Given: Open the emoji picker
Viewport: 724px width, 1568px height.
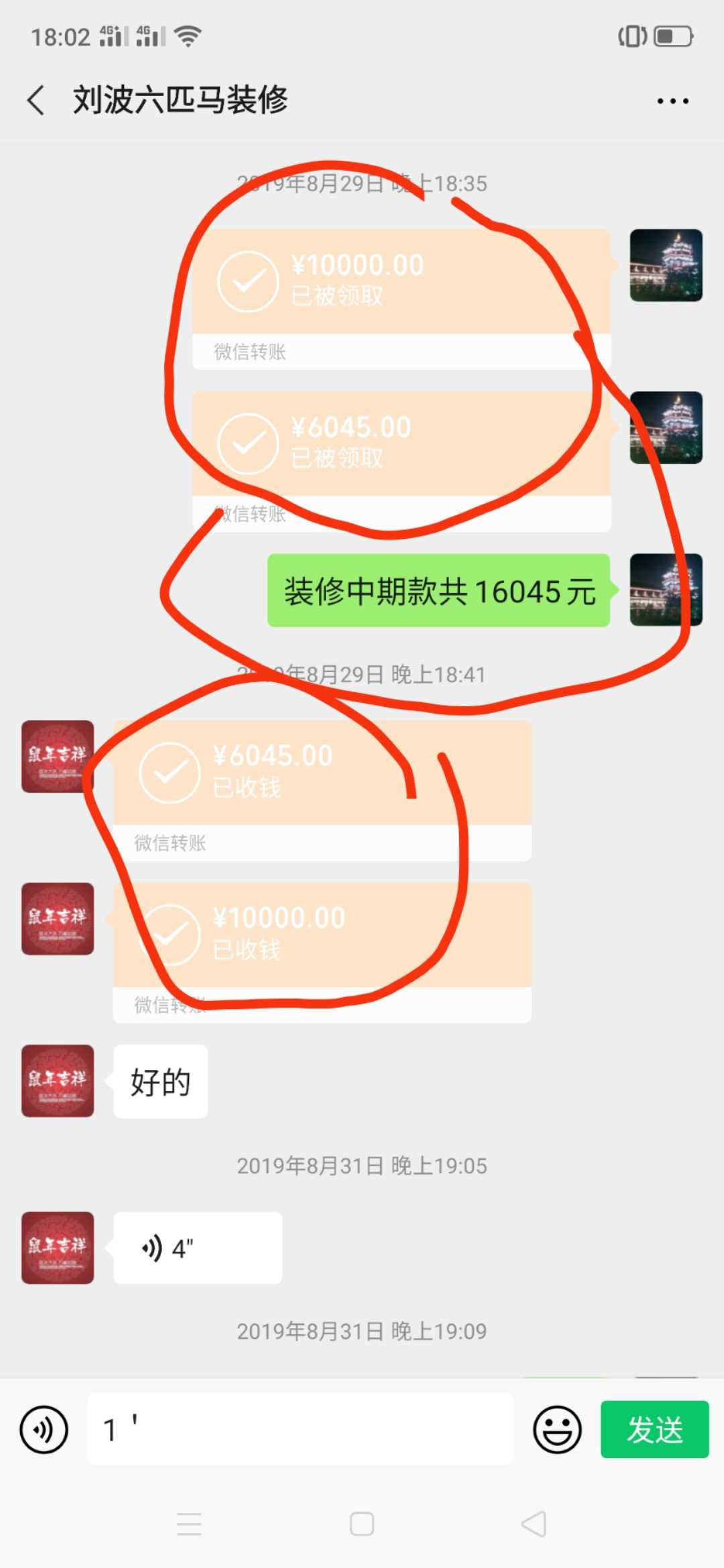Looking at the screenshot, I should pyautogui.click(x=556, y=1429).
